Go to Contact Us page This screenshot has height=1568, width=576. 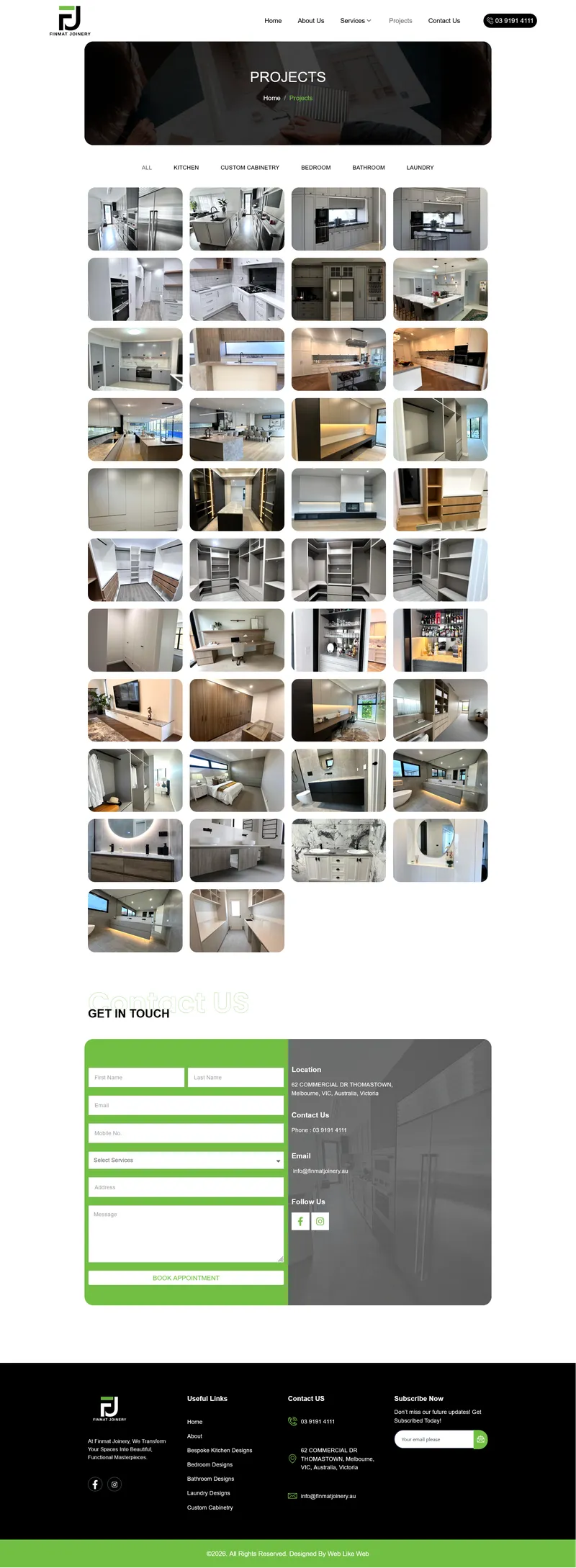[444, 21]
